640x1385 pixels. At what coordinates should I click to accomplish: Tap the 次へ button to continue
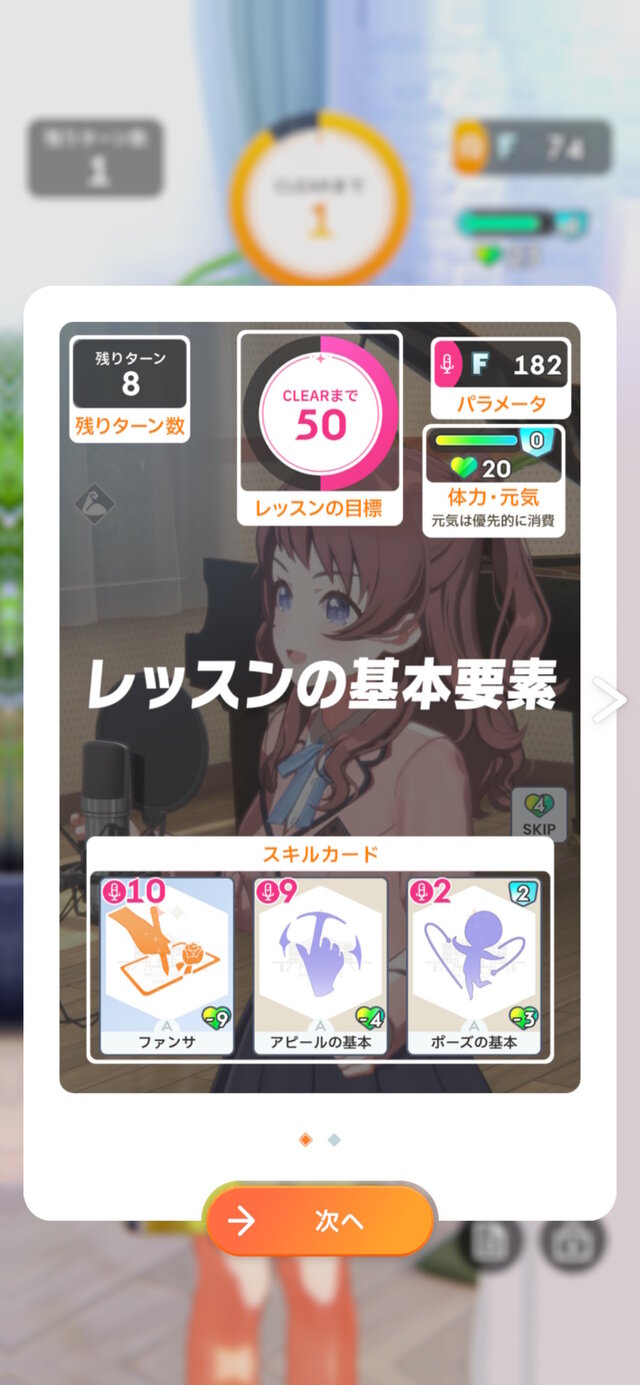[320, 1220]
